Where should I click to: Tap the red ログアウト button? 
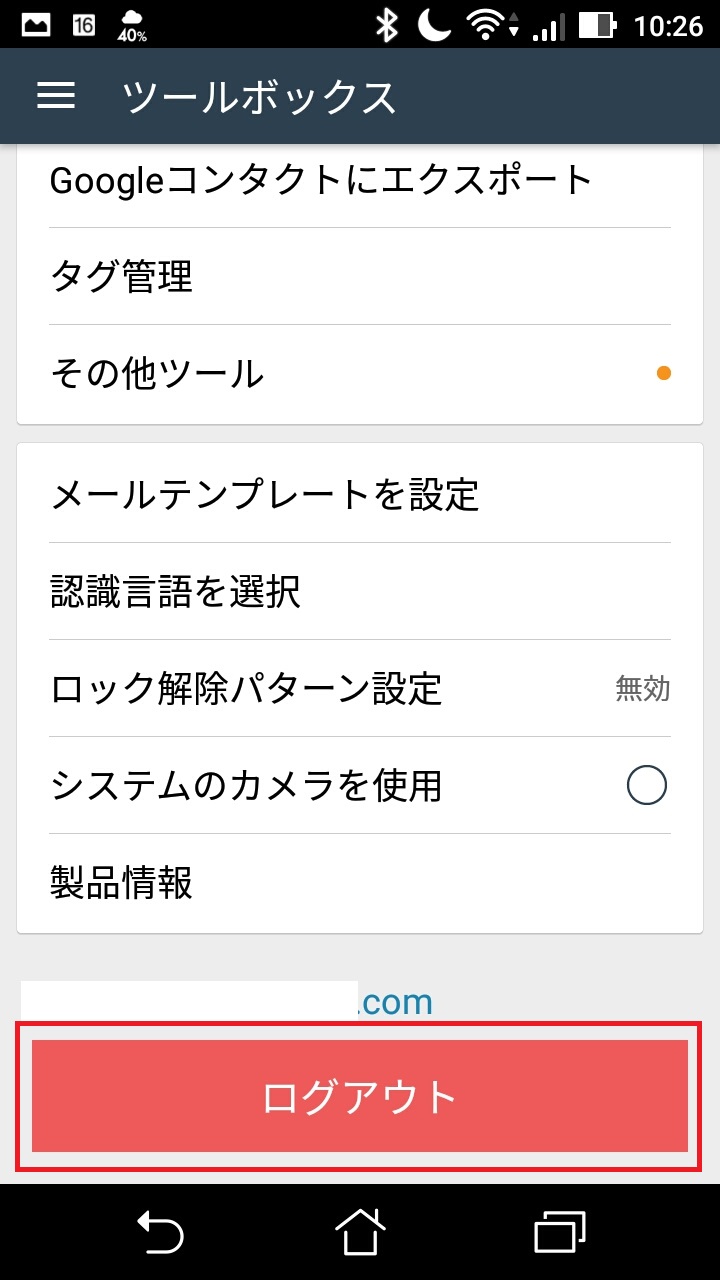(x=360, y=1096)
